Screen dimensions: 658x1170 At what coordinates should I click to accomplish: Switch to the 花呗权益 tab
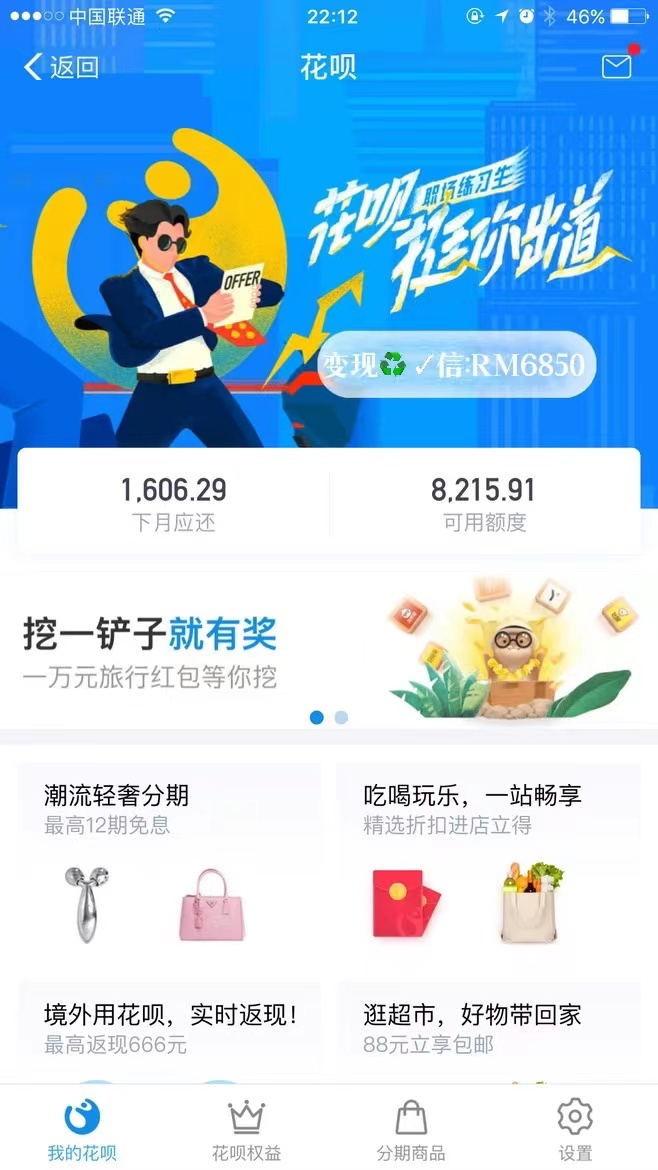[246, 1130]
